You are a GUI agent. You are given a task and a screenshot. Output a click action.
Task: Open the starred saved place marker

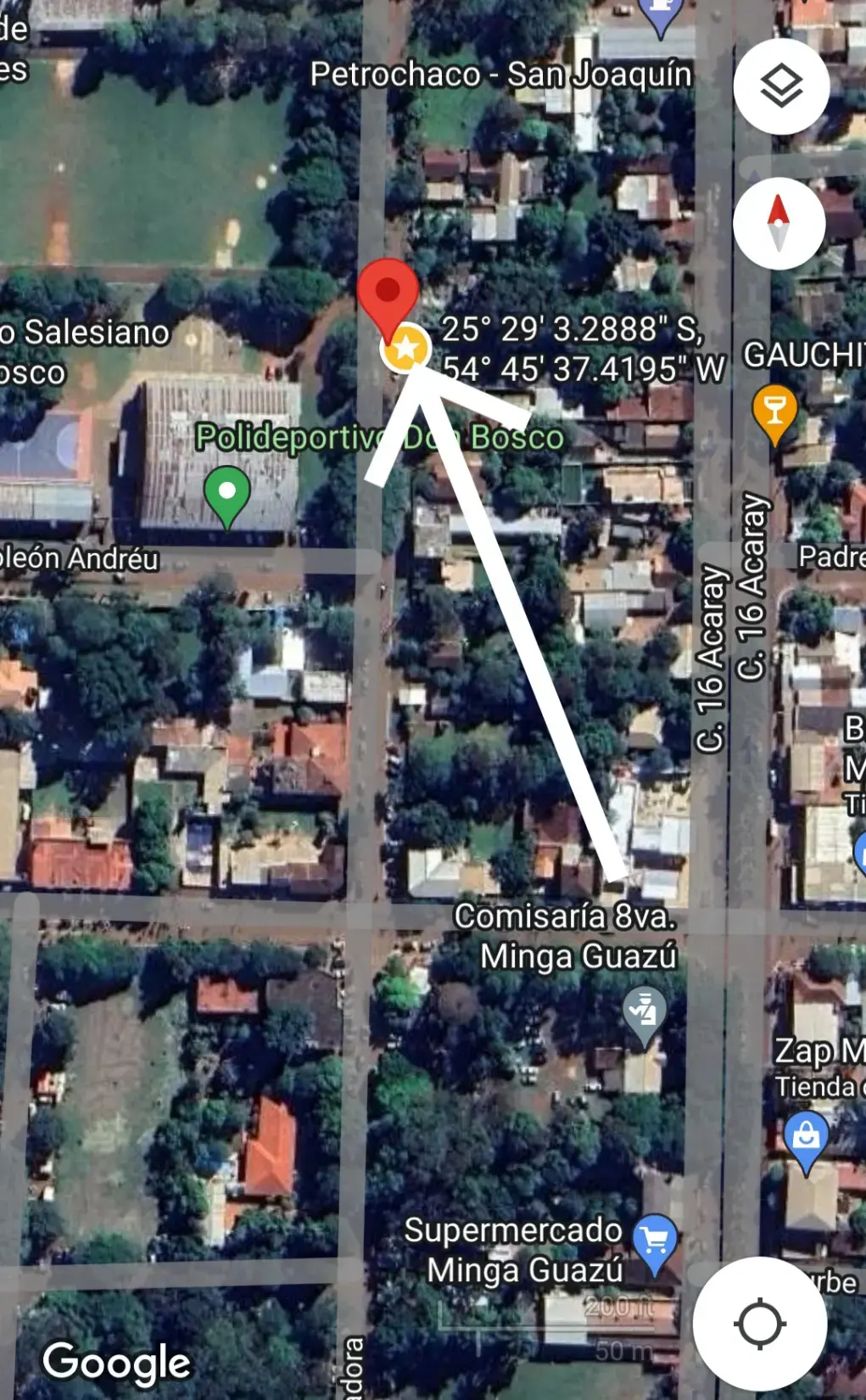[405, 348]
